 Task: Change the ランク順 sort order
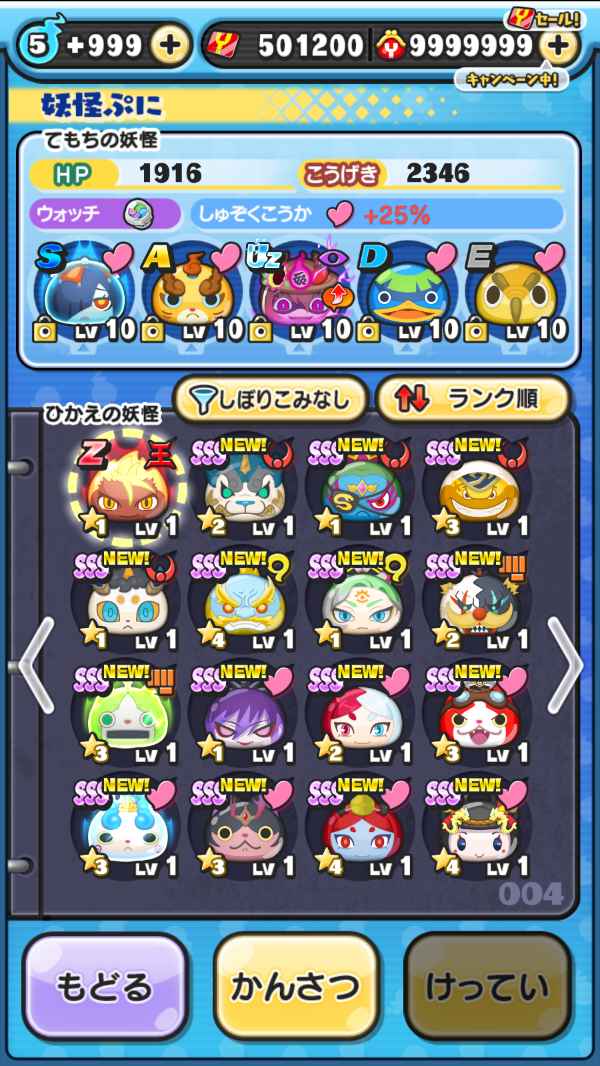click(x=472, y=399)
